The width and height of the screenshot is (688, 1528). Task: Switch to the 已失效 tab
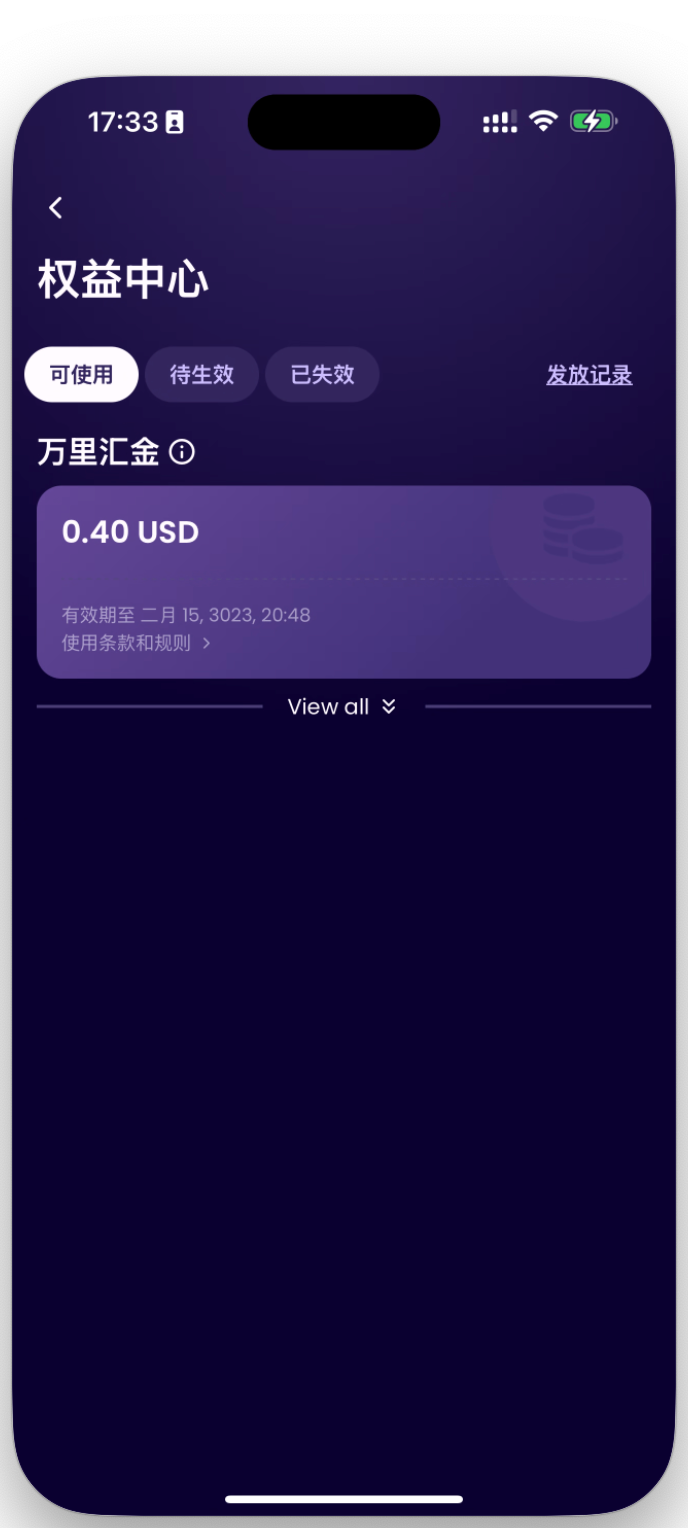pyautogui.click(x=322, y=375)
